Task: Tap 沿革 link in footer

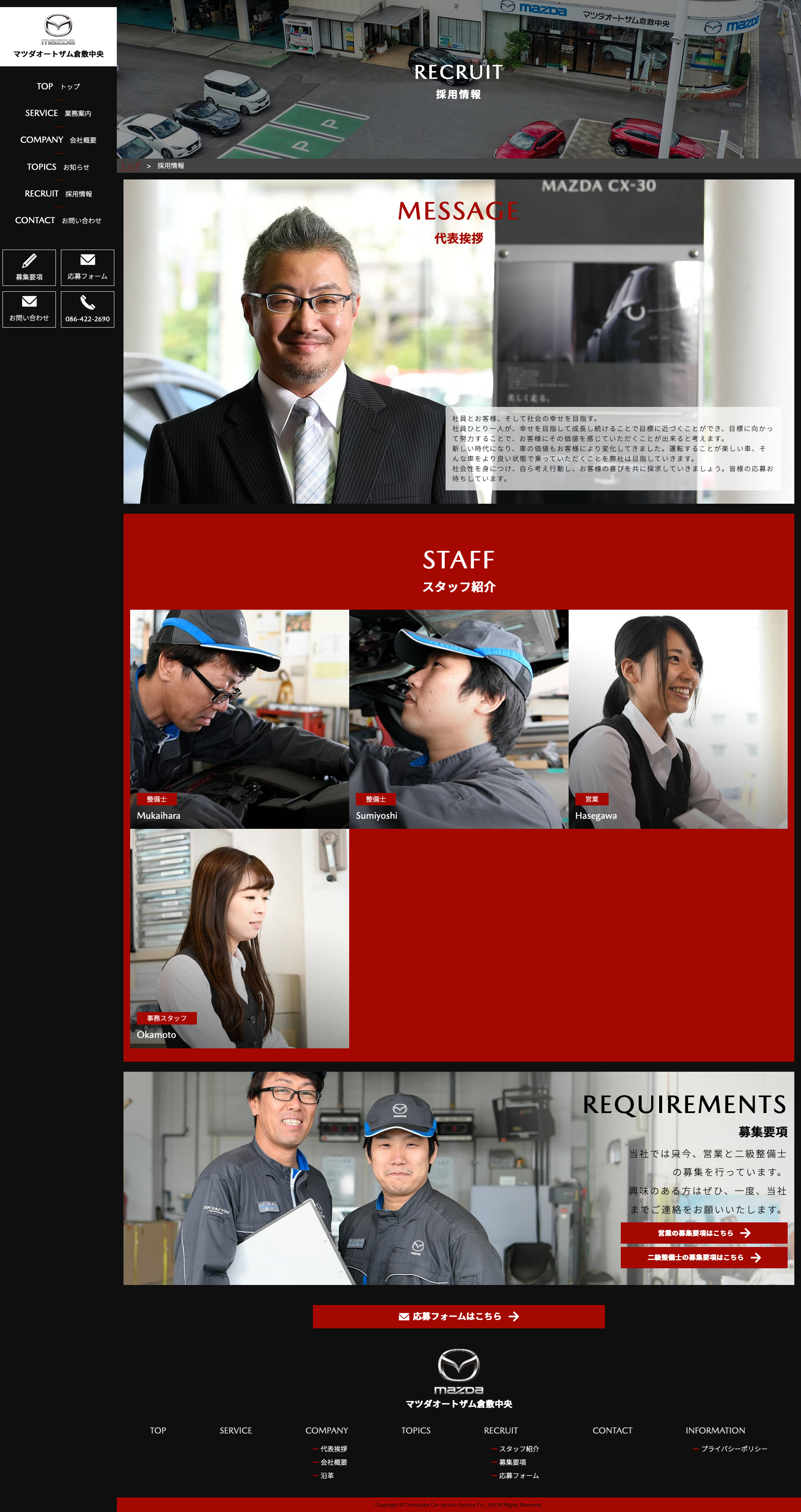Action: click(x=327, y=1476)
